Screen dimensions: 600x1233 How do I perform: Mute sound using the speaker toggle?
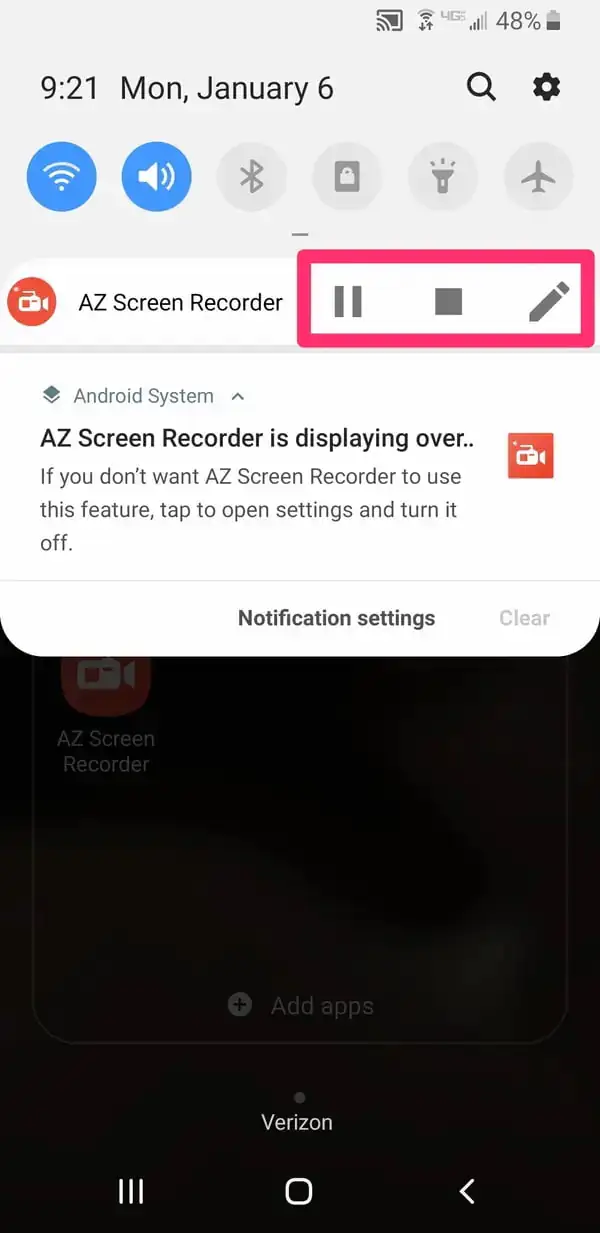(x=156, y=178)
